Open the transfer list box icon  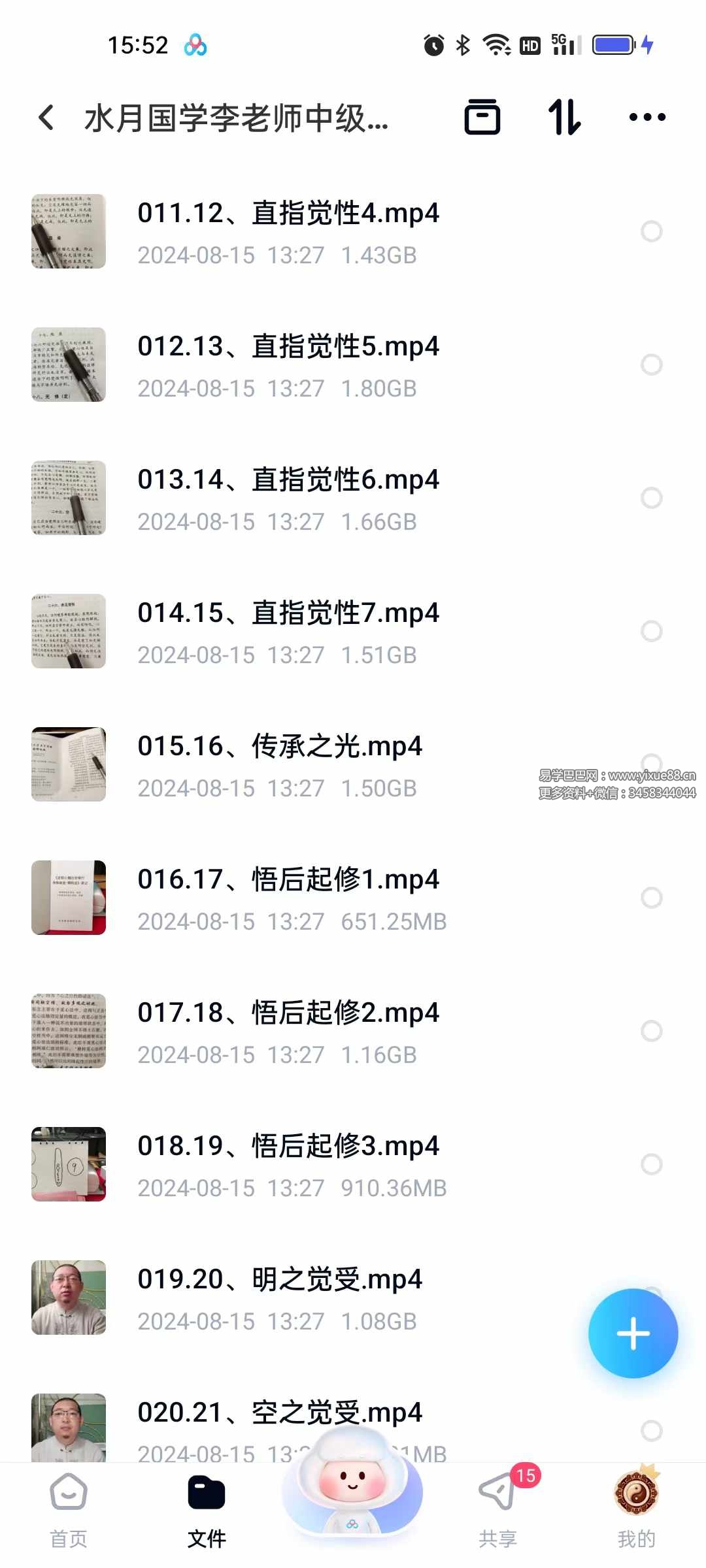pyautogui.click(x=482, y=118)
